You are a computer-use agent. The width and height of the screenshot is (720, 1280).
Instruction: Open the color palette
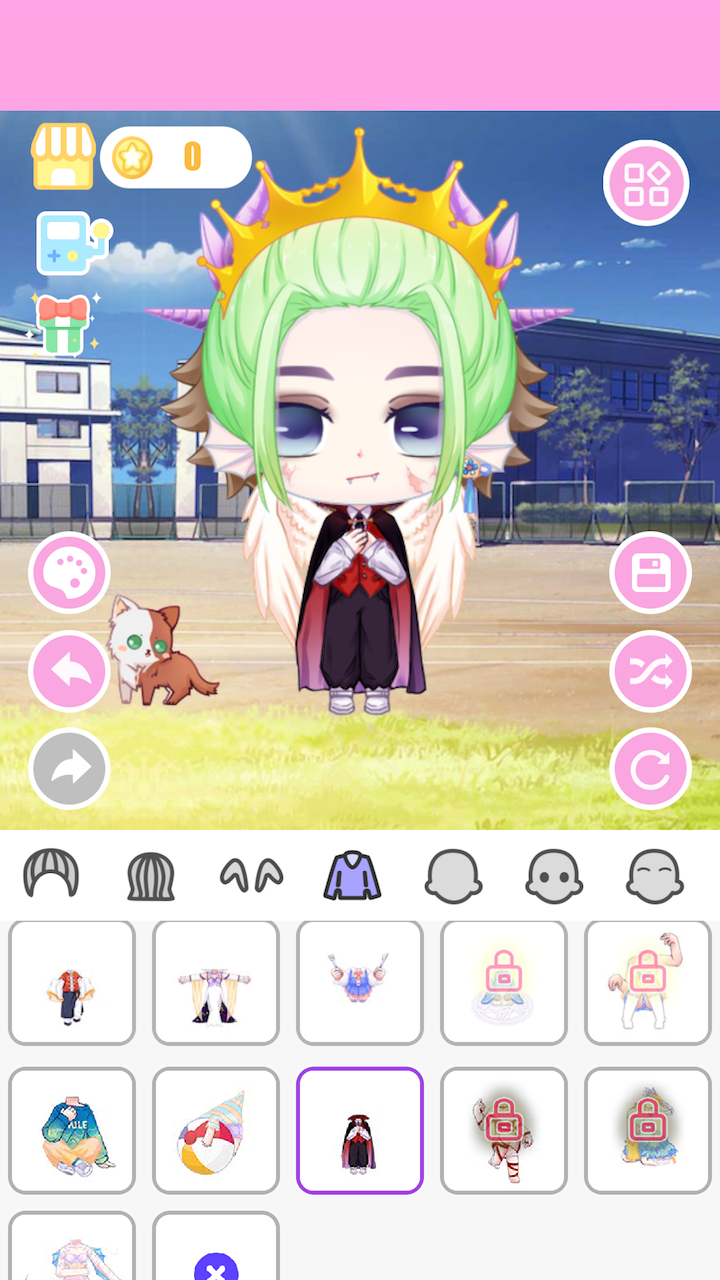(69, 573)
